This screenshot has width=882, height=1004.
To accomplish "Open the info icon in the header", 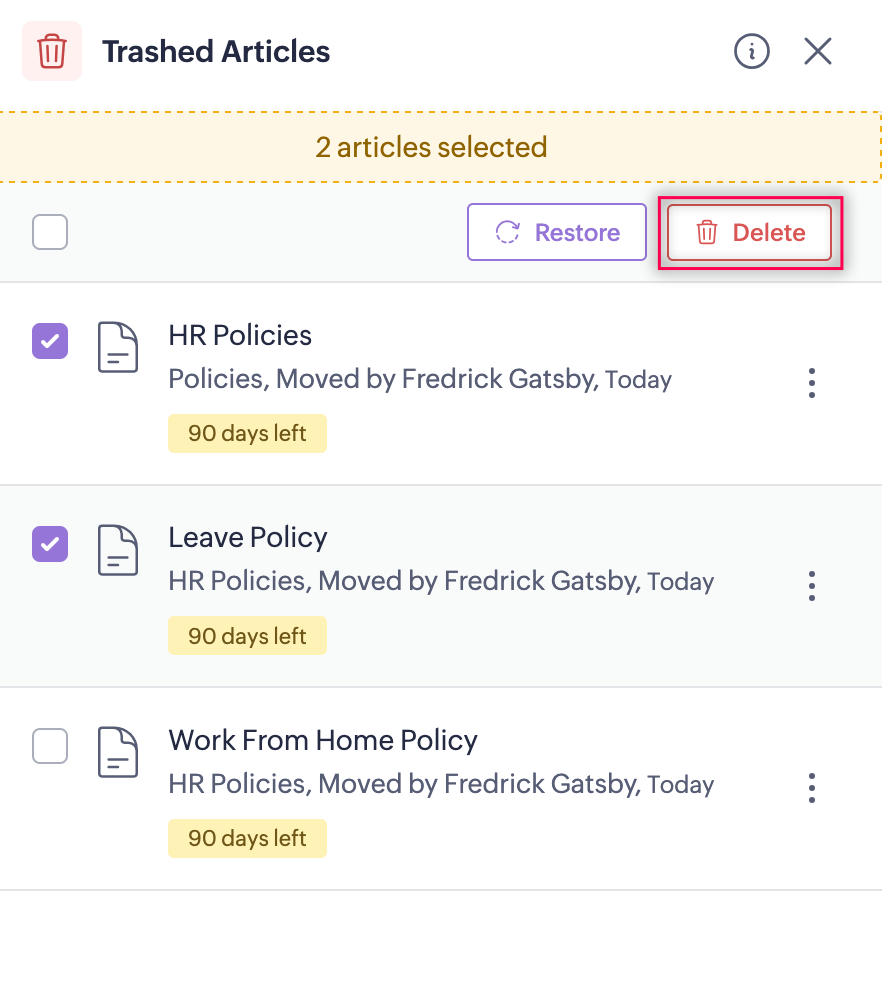I will coord(752,51).
